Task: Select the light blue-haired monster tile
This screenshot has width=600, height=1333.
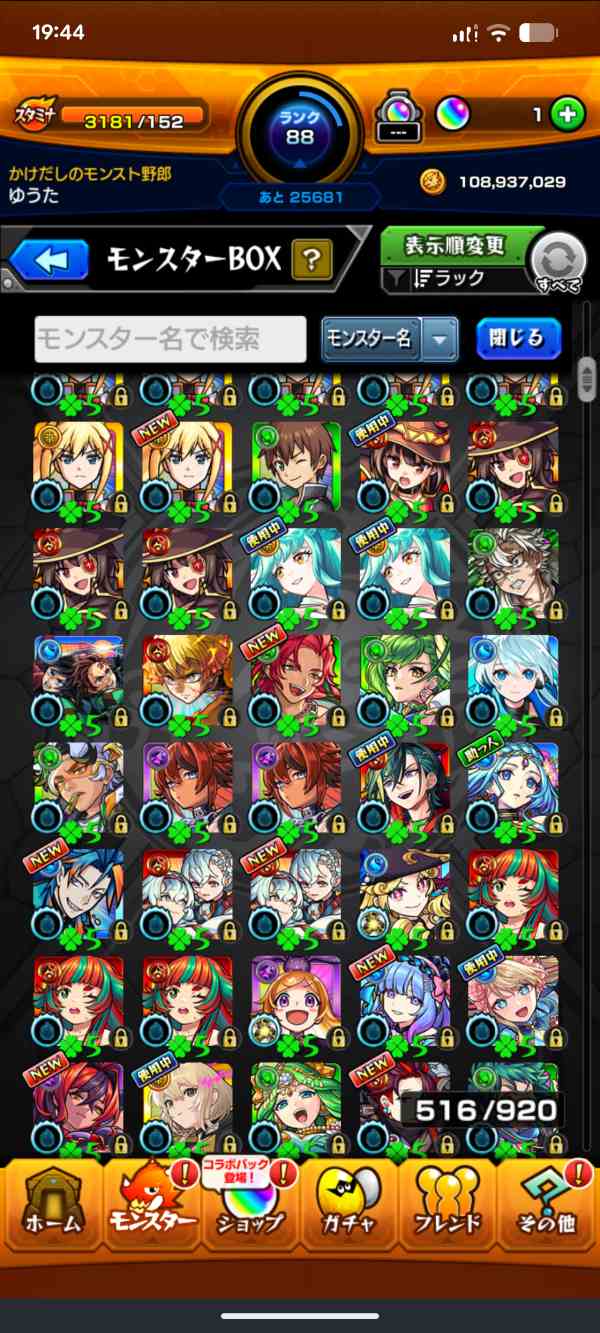Action: [513, 680]
